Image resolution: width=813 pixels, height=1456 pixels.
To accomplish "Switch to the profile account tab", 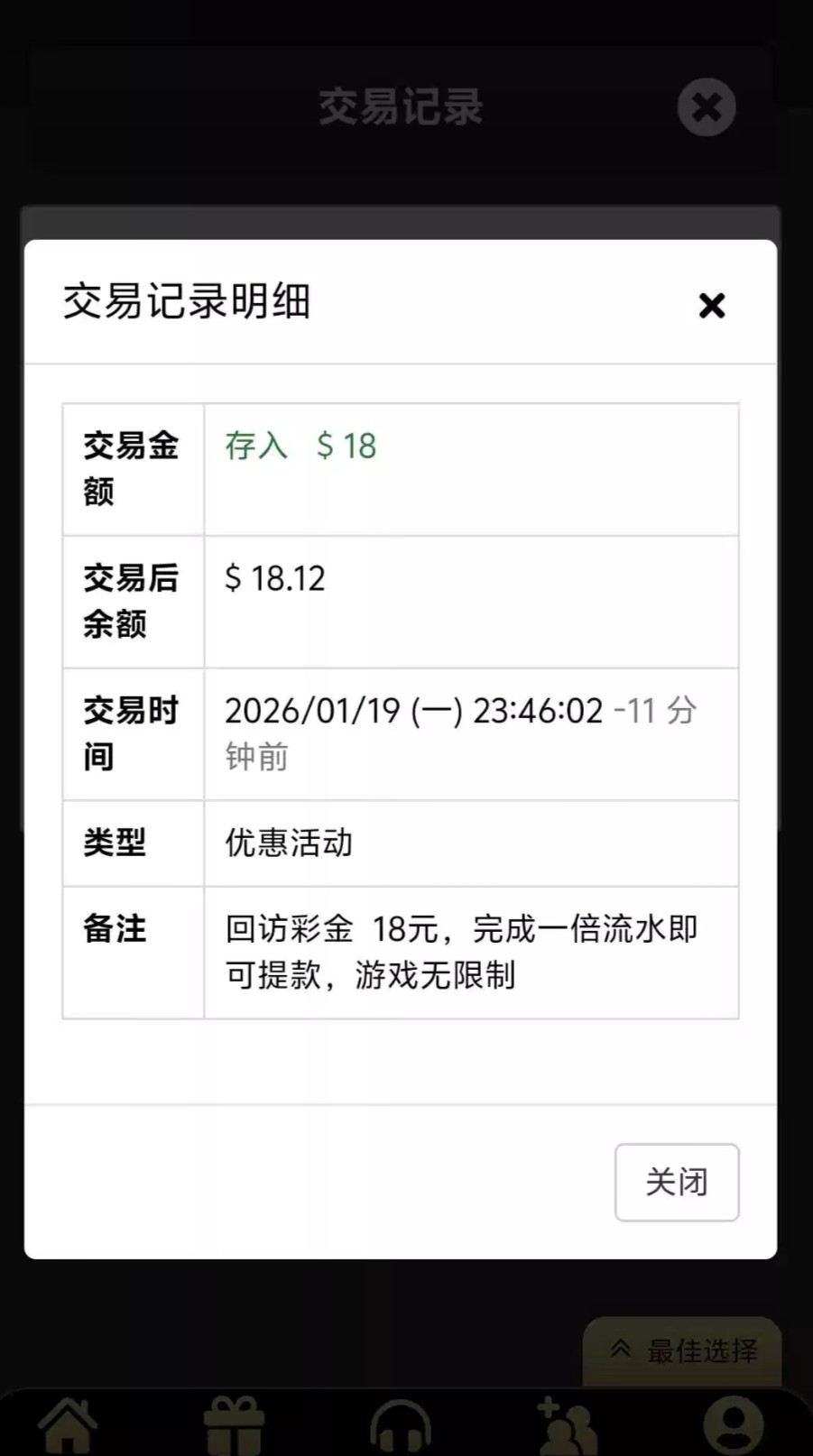I will pos(733,1427).
